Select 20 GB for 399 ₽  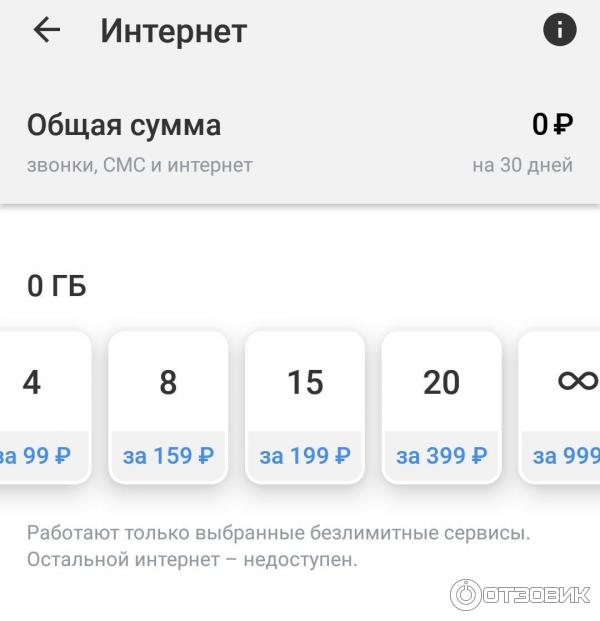441,407
